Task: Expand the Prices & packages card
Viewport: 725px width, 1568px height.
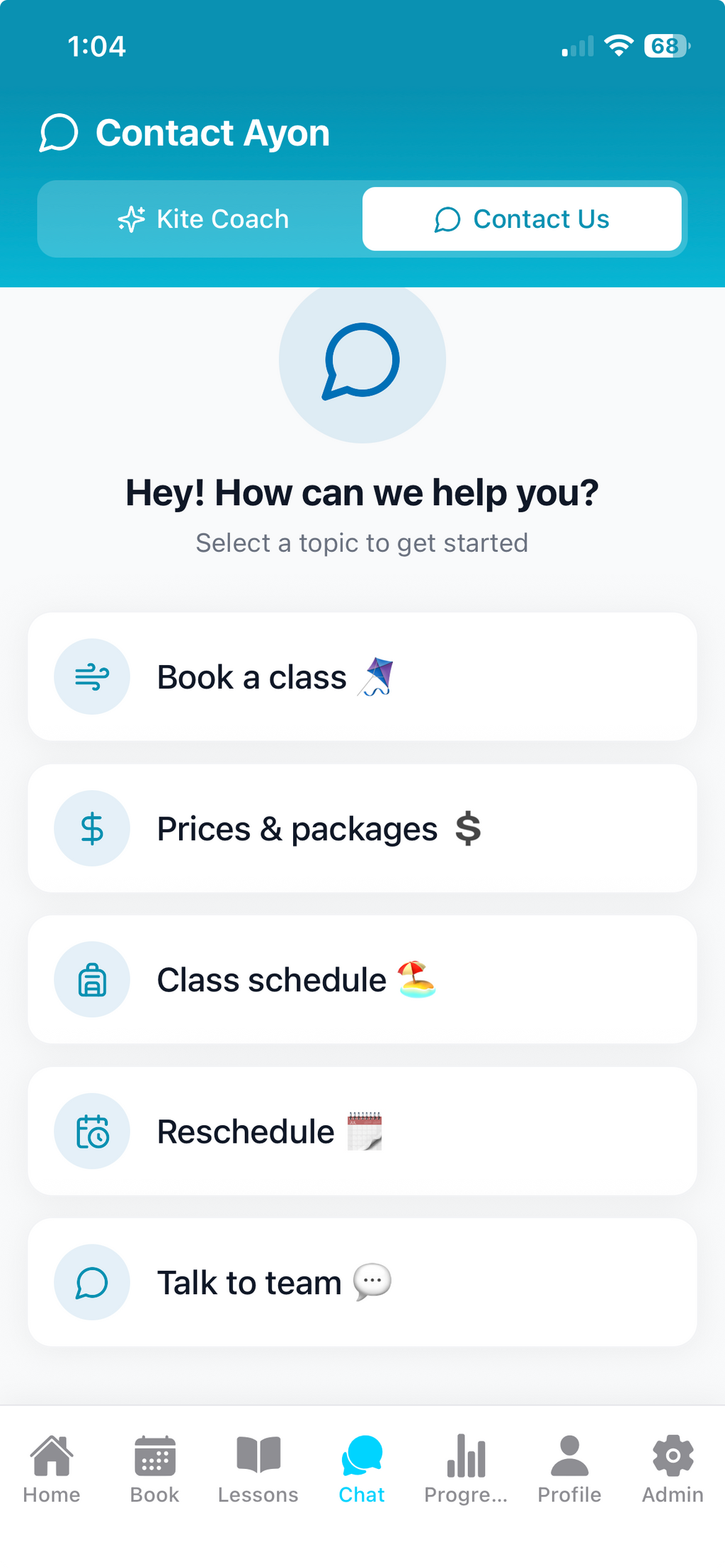Action: pos(362,828)
